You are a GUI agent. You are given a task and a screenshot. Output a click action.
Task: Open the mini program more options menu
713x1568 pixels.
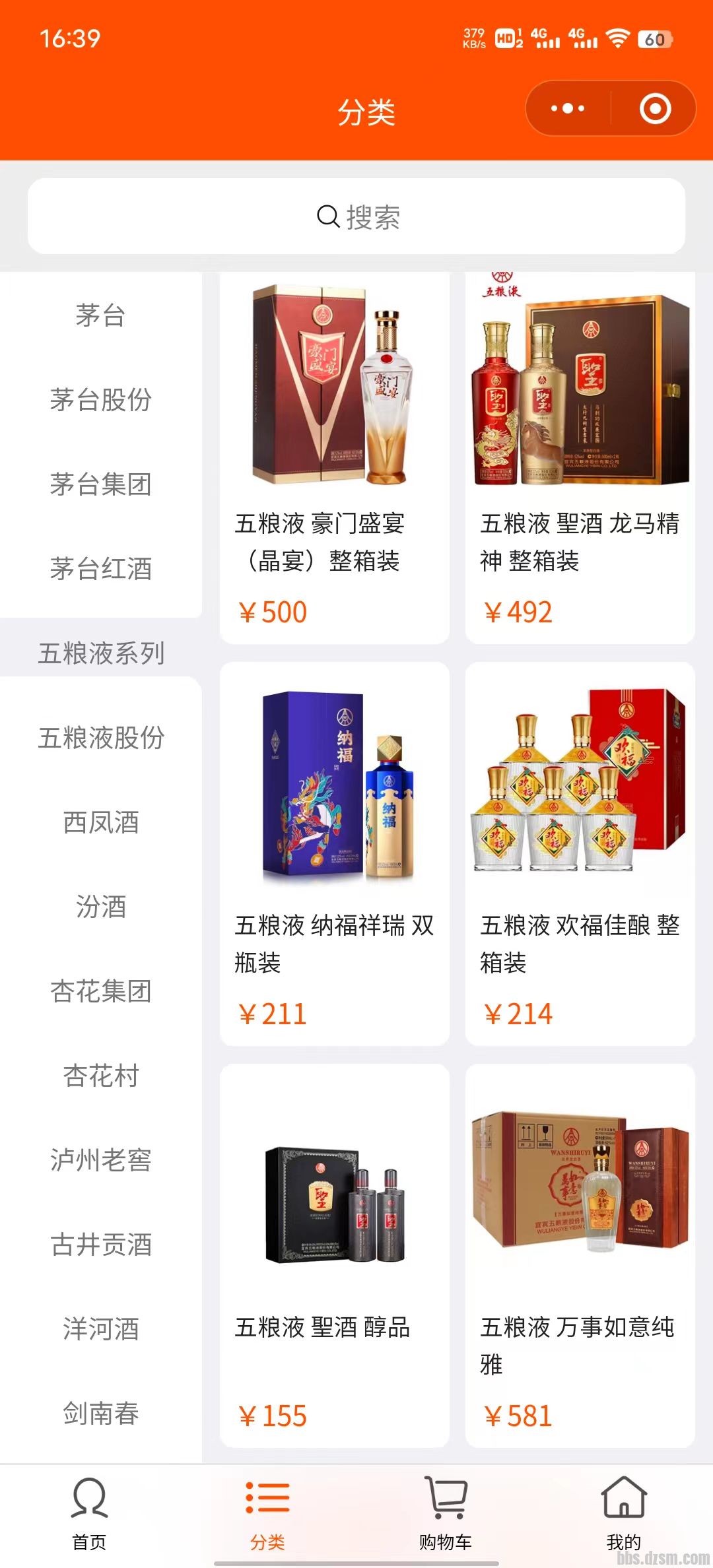[568, 109]
